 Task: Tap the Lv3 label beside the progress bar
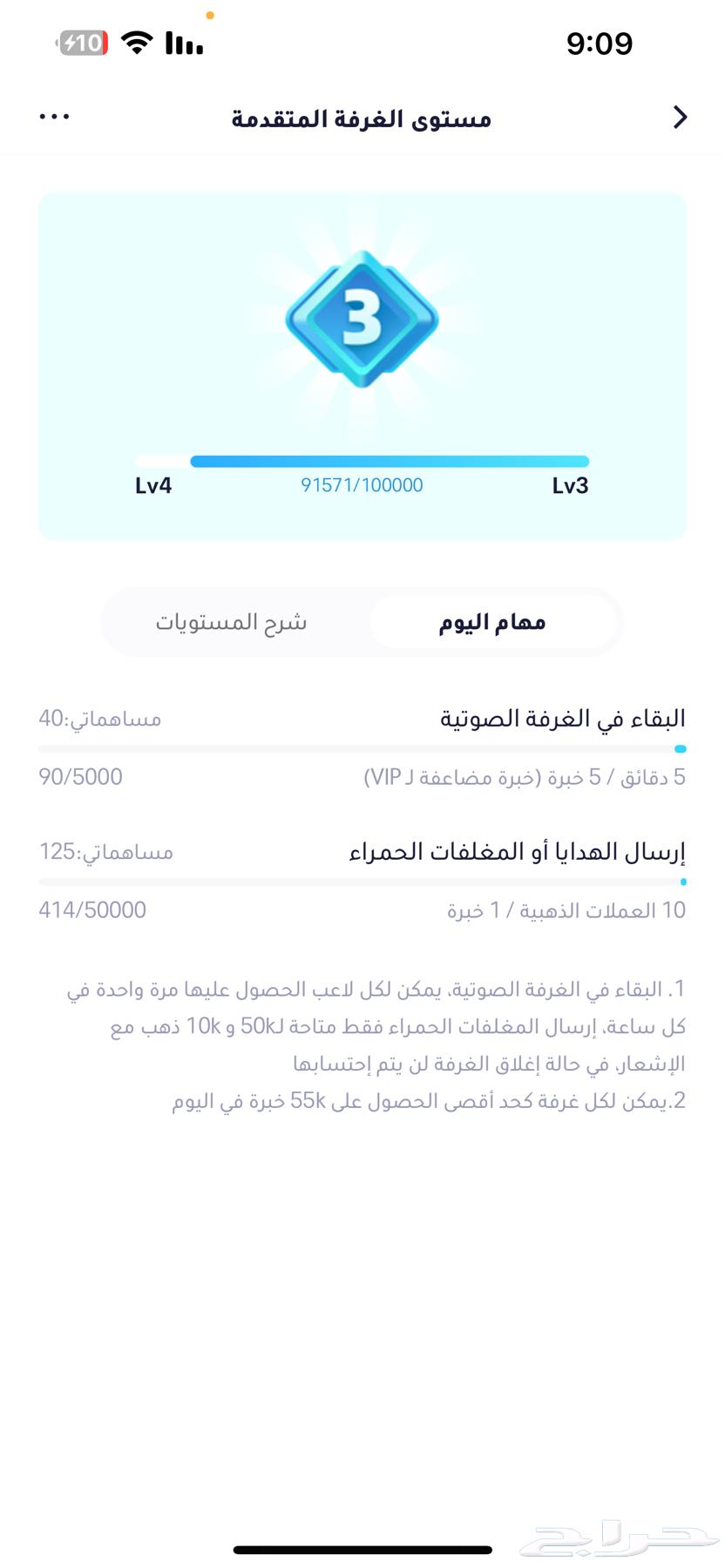click(573, 485)
